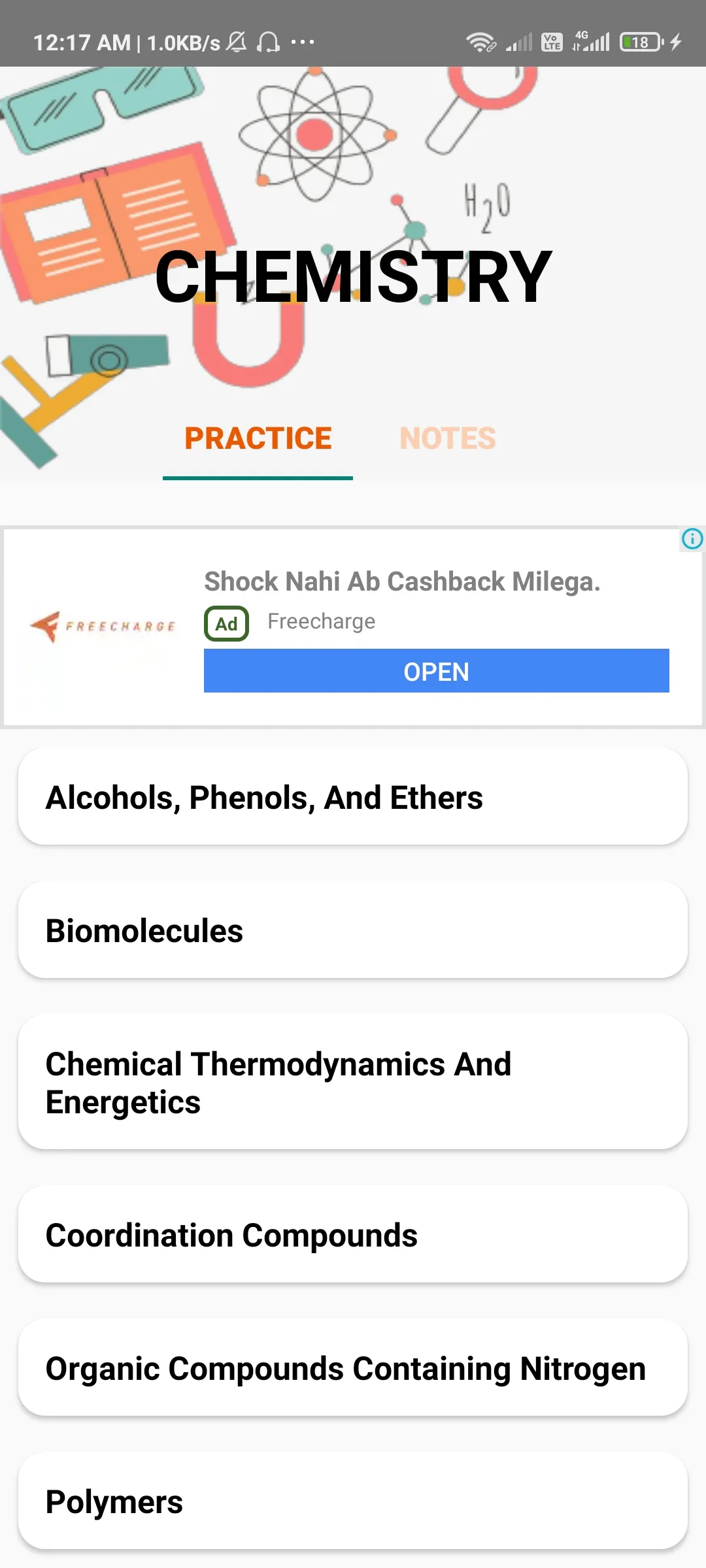Tap the Wi-Fi icon in status bar
Viewport: 706px width, 1568px height.
[482, 41]
